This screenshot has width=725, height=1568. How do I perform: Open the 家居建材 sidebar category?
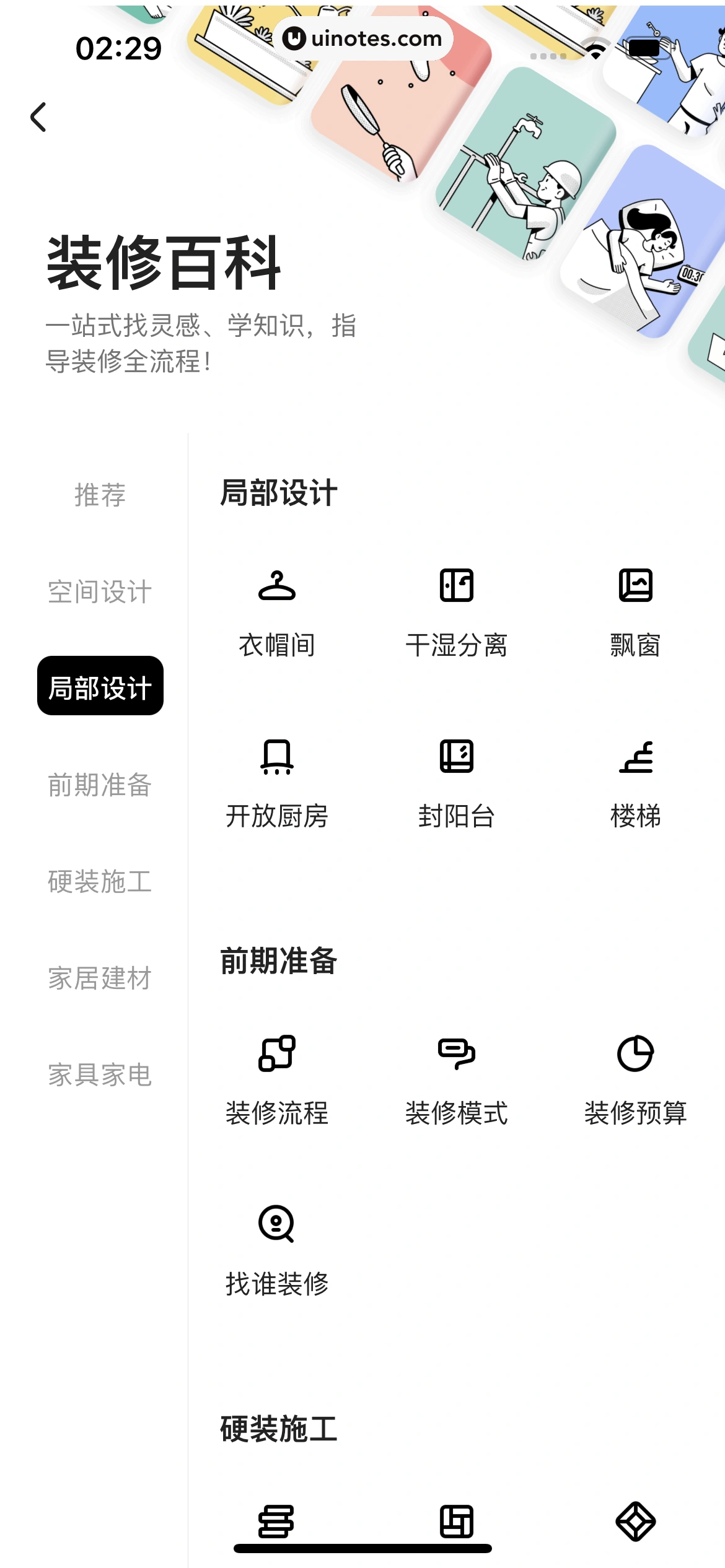[x=99, y=980]
